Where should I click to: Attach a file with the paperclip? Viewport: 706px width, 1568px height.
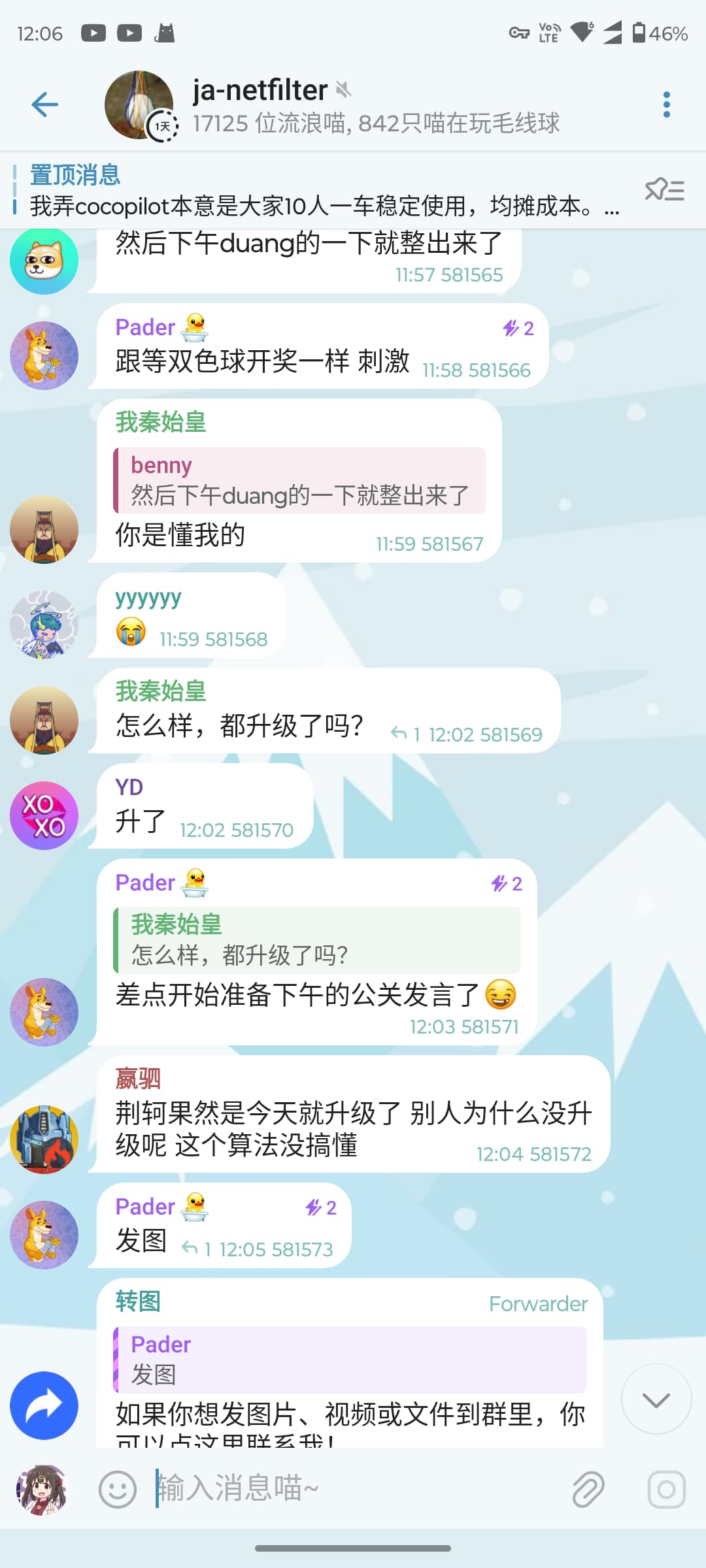[588, 1490]
